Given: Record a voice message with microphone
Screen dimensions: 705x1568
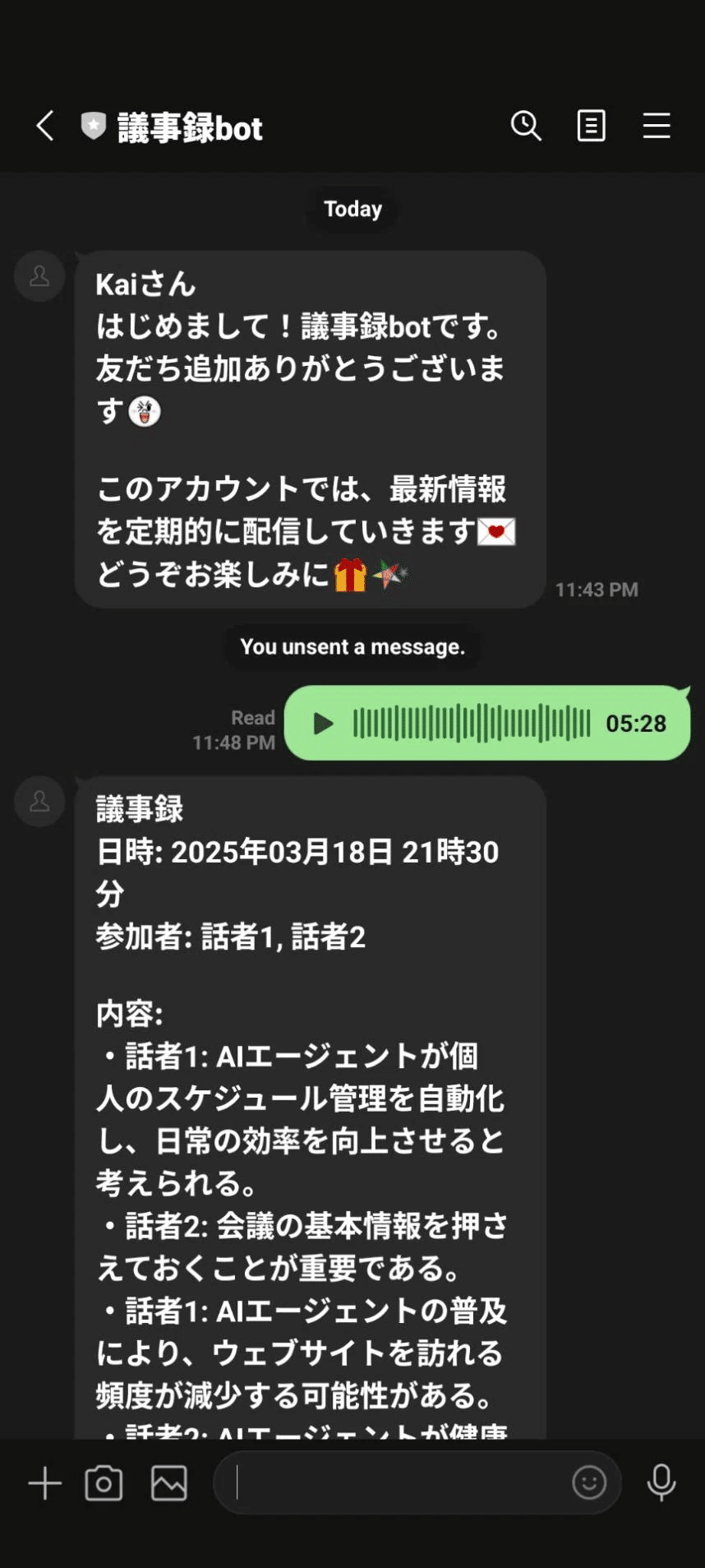Looking at the screenshot, I should pos(661,1483).
